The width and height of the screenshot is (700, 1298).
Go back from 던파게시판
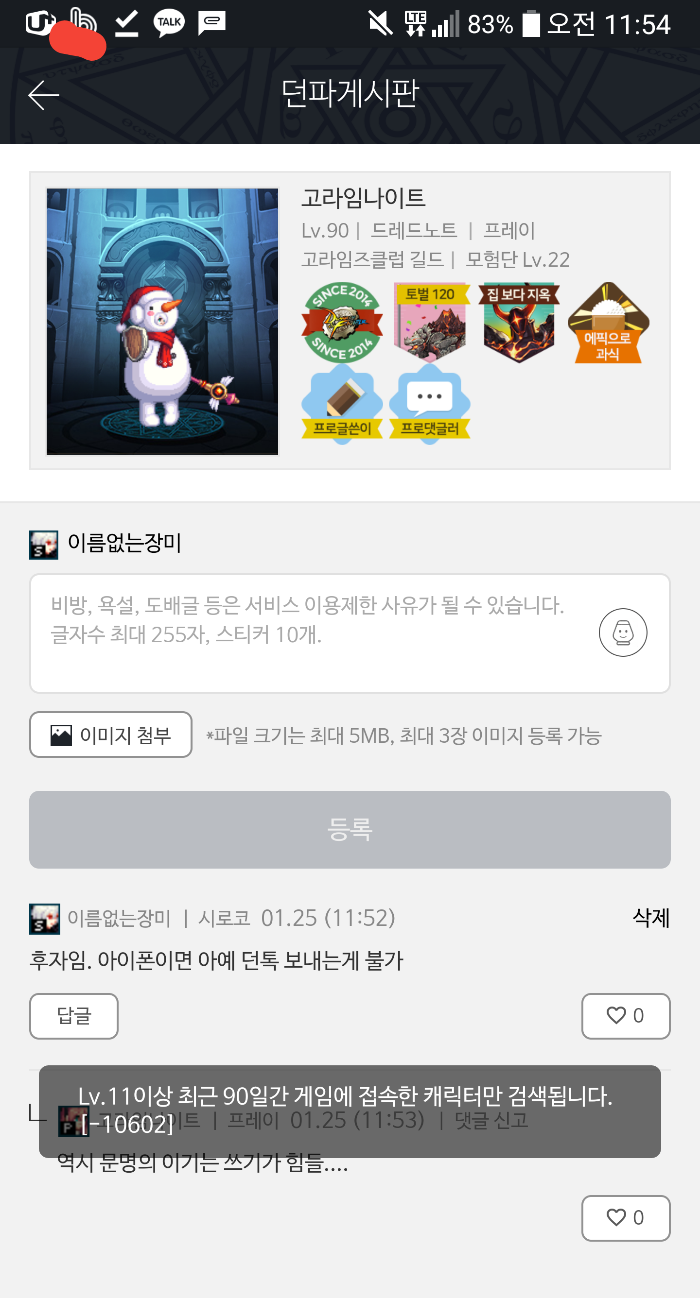(44, 95)
